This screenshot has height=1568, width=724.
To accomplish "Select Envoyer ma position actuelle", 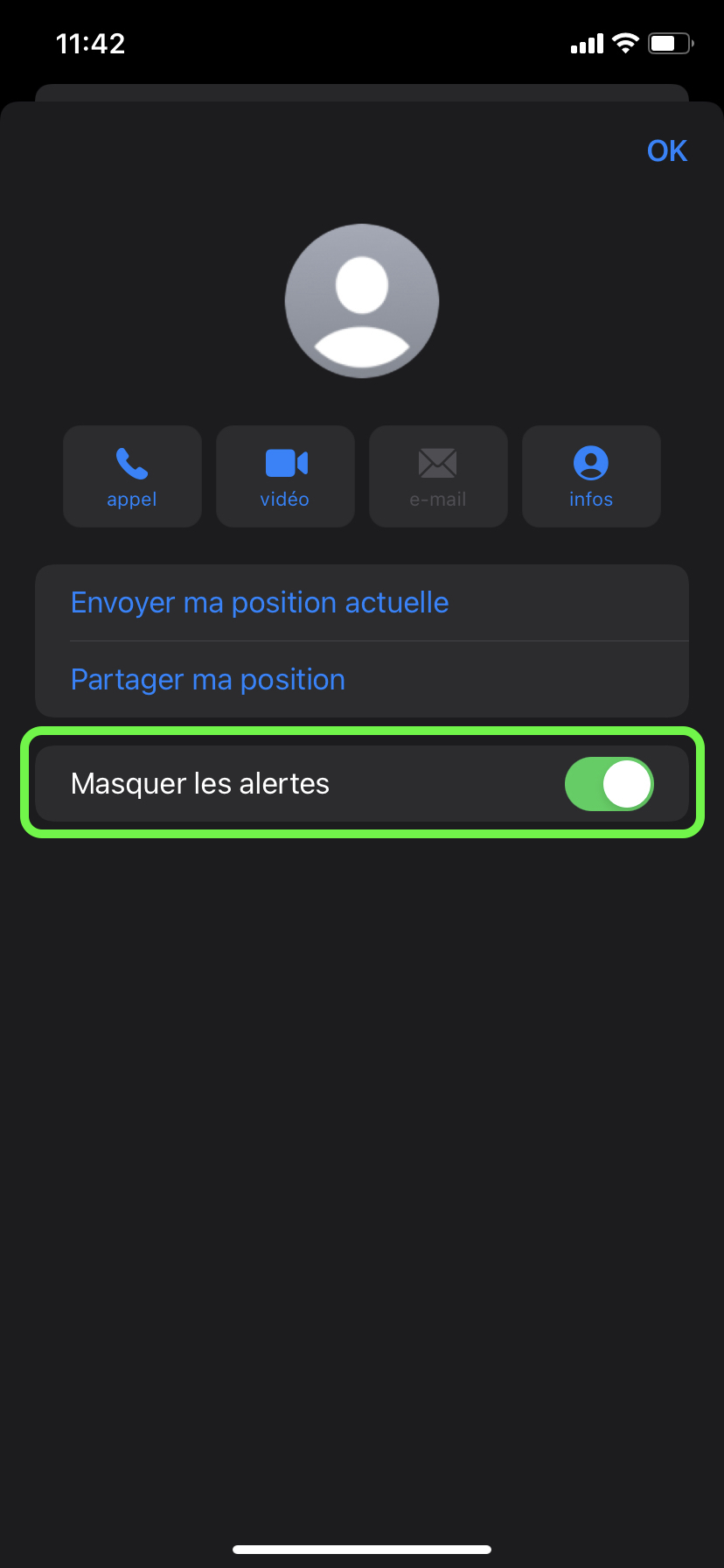I will [x=260, y=603].
